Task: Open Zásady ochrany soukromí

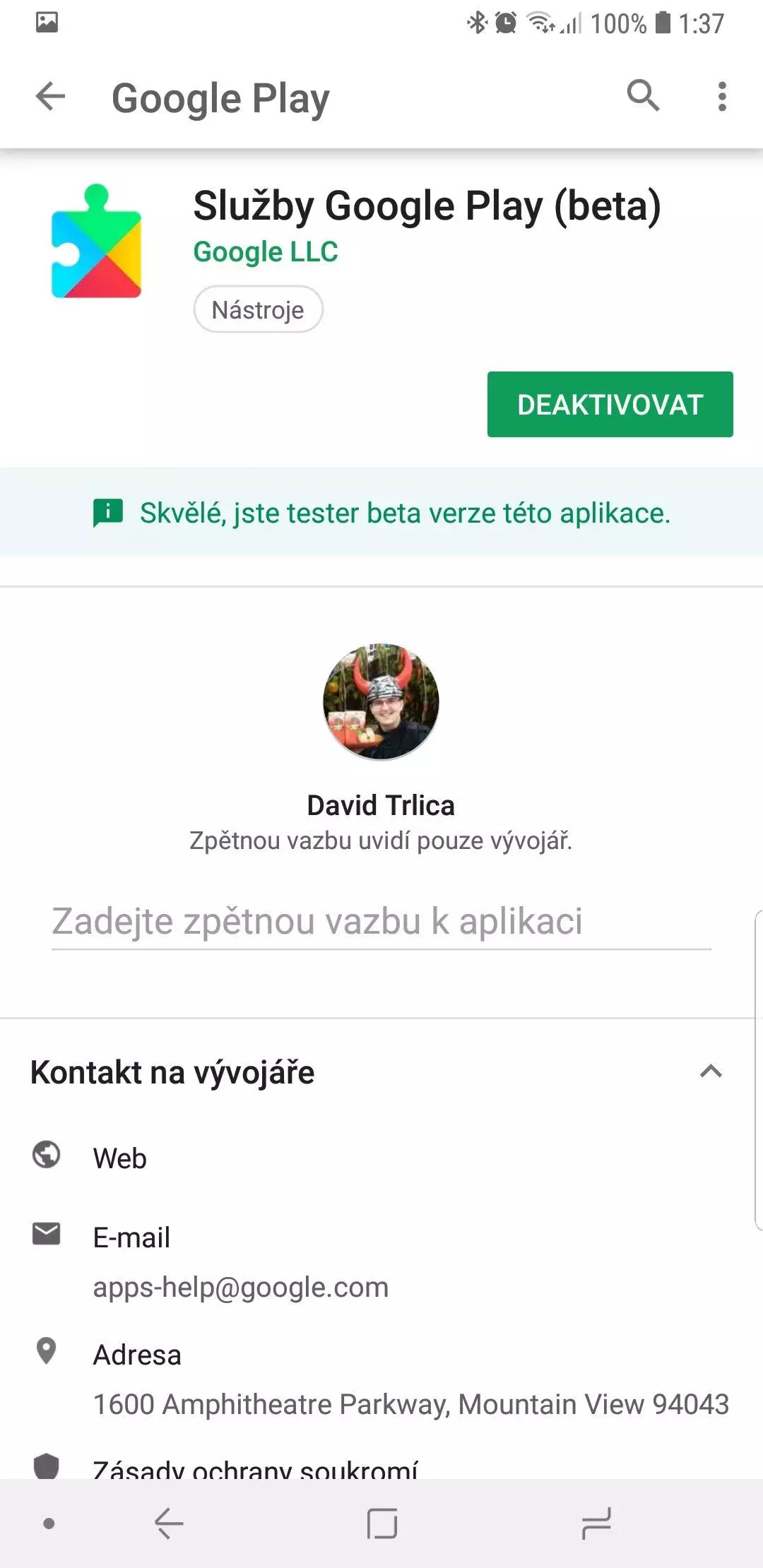Action: tap(255, 1468)
